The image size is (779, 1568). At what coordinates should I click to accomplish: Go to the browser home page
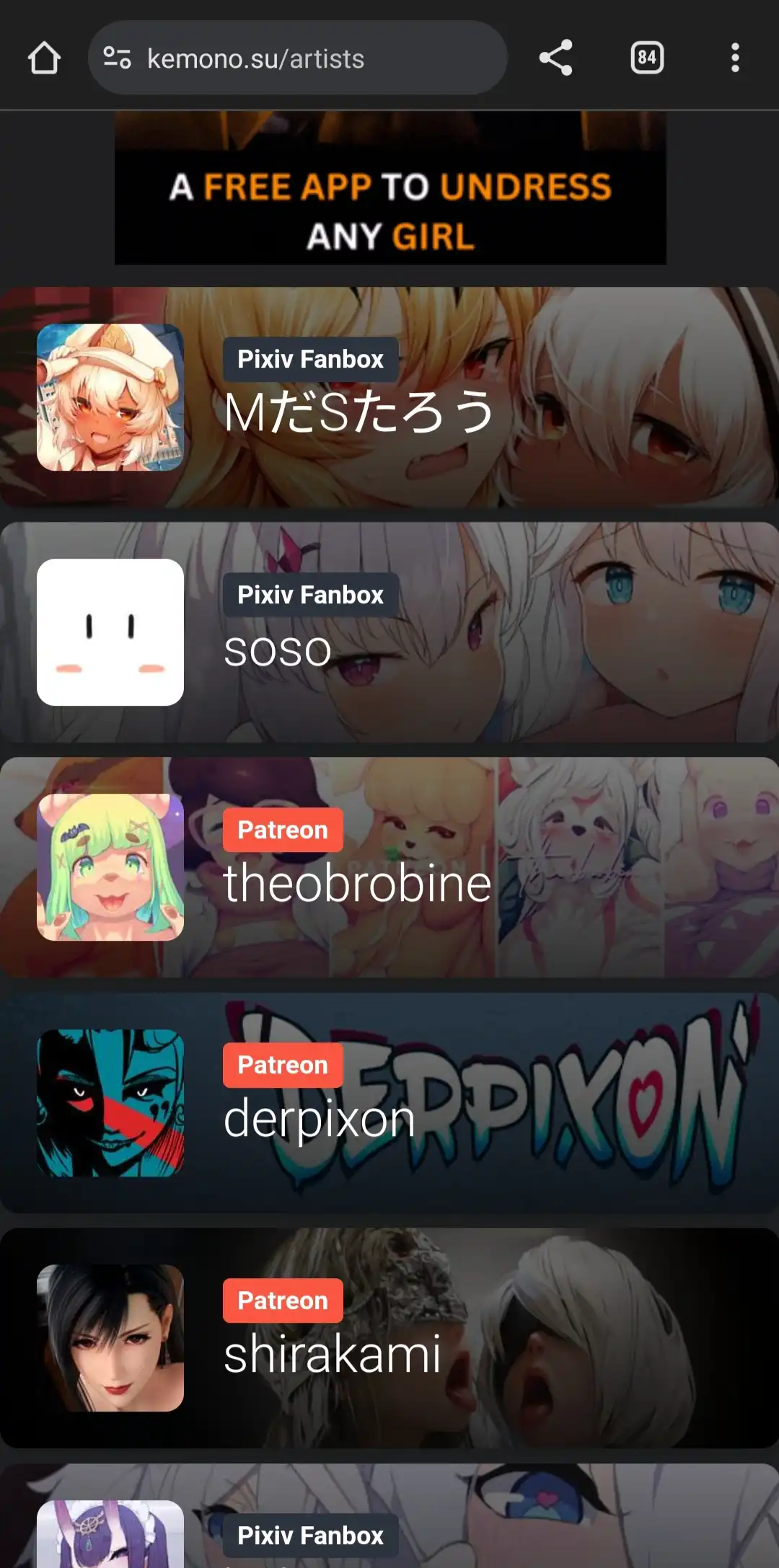tap(44, 58)
